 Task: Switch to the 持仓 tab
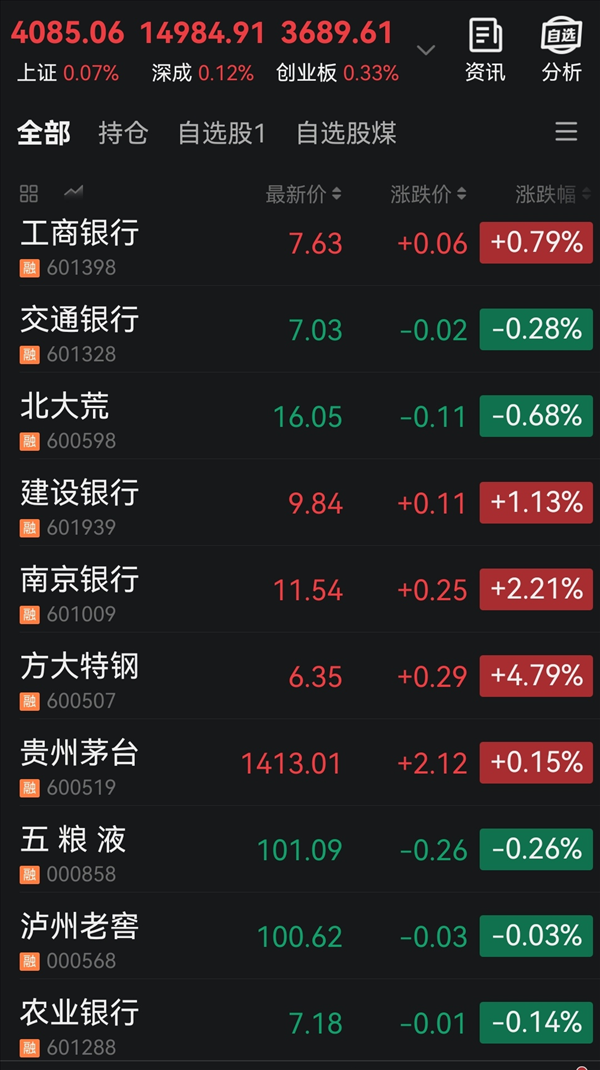(x=123, y=133)
